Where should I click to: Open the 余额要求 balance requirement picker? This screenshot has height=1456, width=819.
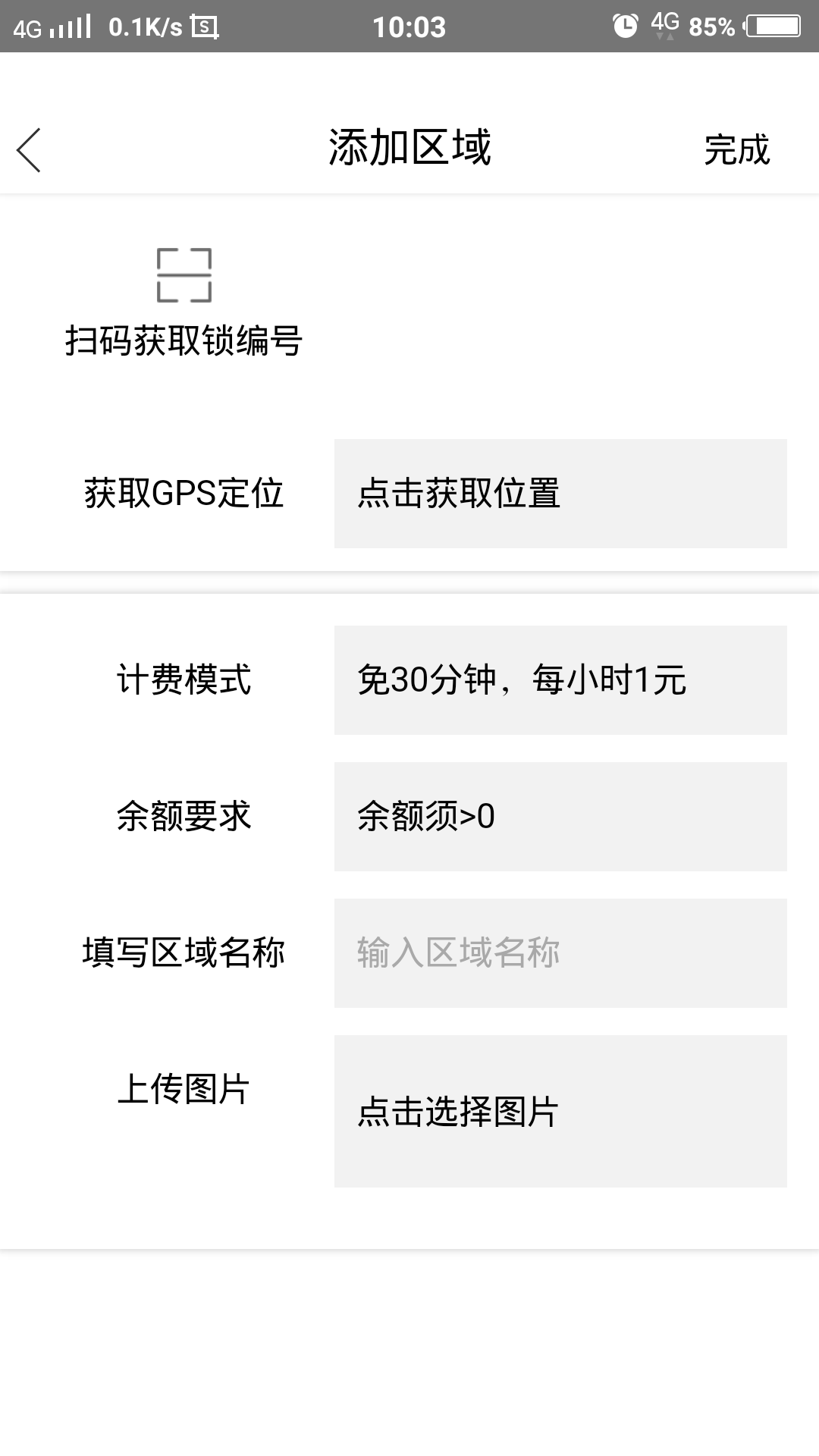560,817
